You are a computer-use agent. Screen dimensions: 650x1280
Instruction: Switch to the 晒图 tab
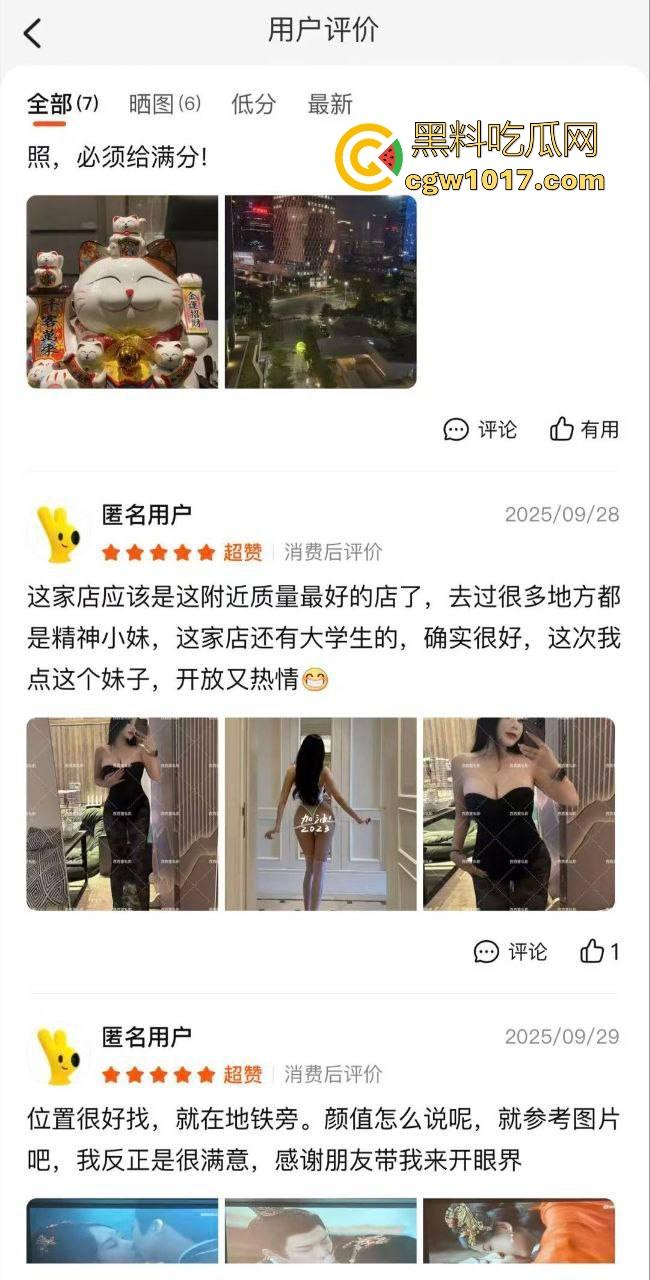pos(164,104)
